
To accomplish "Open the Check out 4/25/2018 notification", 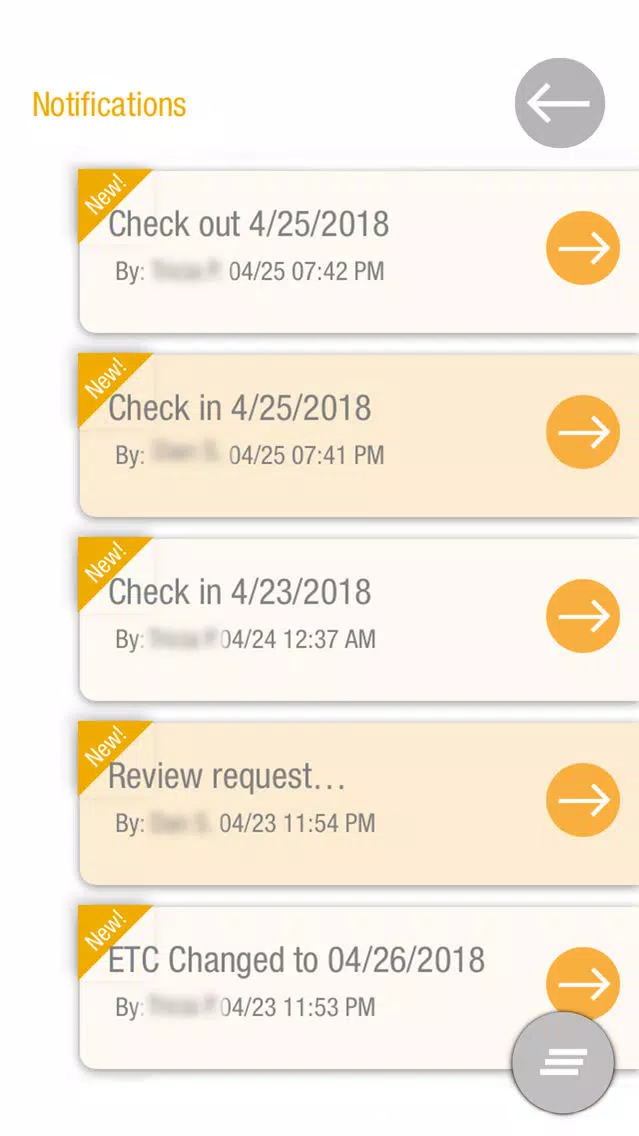I will 359,251.
